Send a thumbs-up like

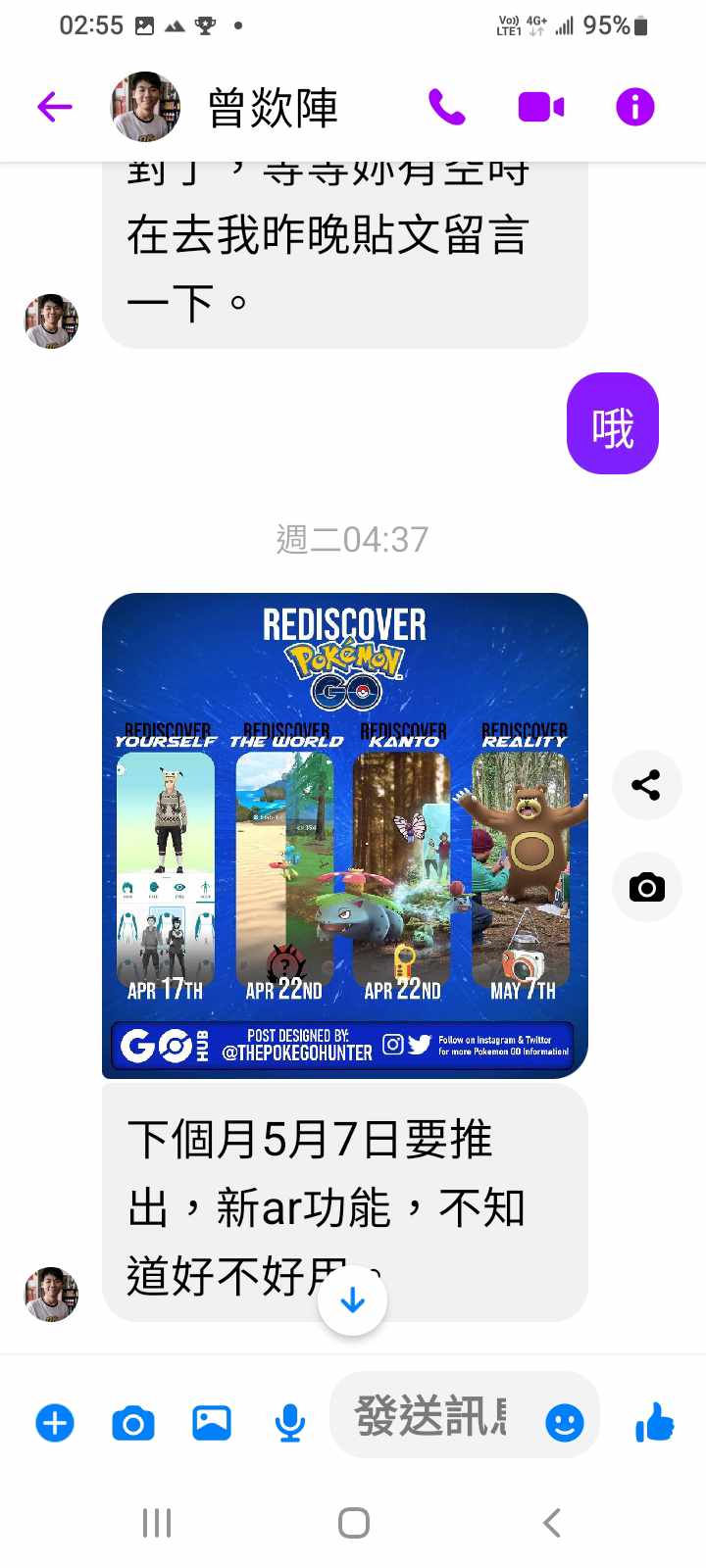click(x=654, y=1422)
